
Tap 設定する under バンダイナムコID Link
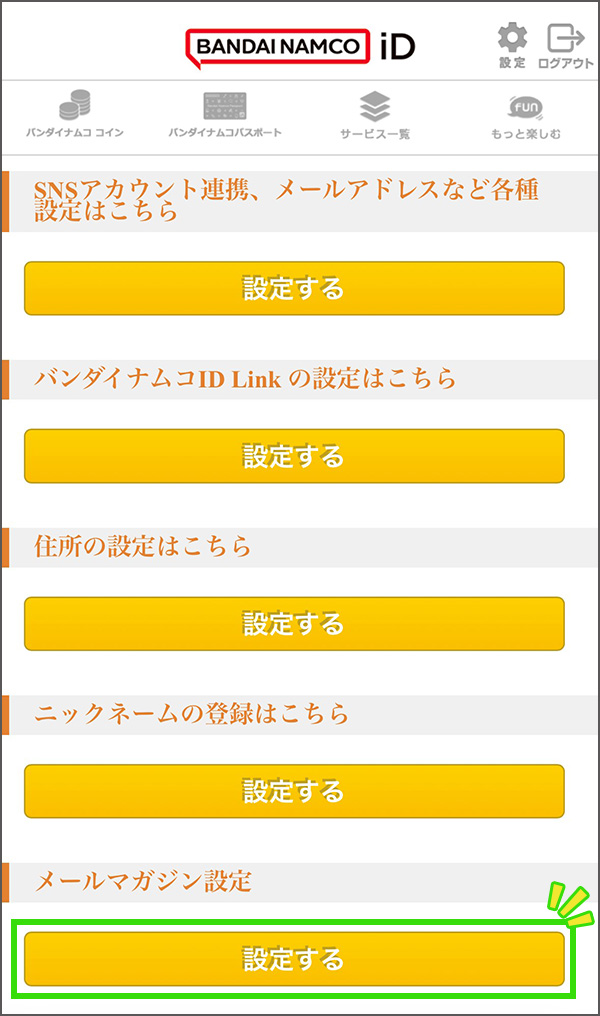(294, 456)
